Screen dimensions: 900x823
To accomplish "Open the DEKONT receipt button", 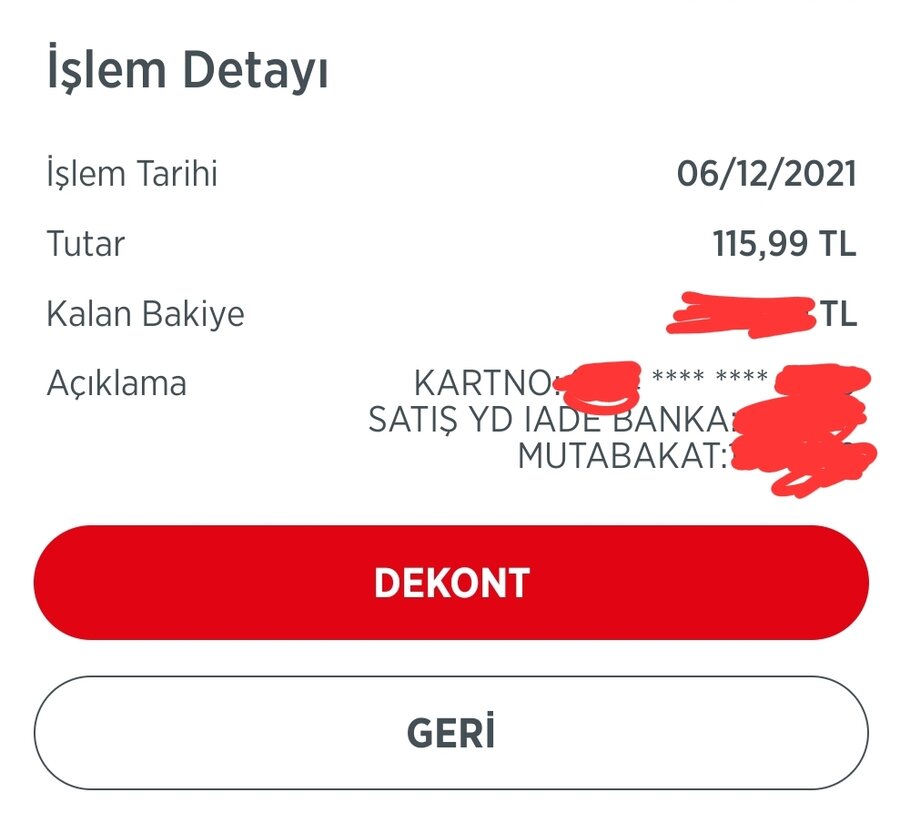I will (451, 583).
